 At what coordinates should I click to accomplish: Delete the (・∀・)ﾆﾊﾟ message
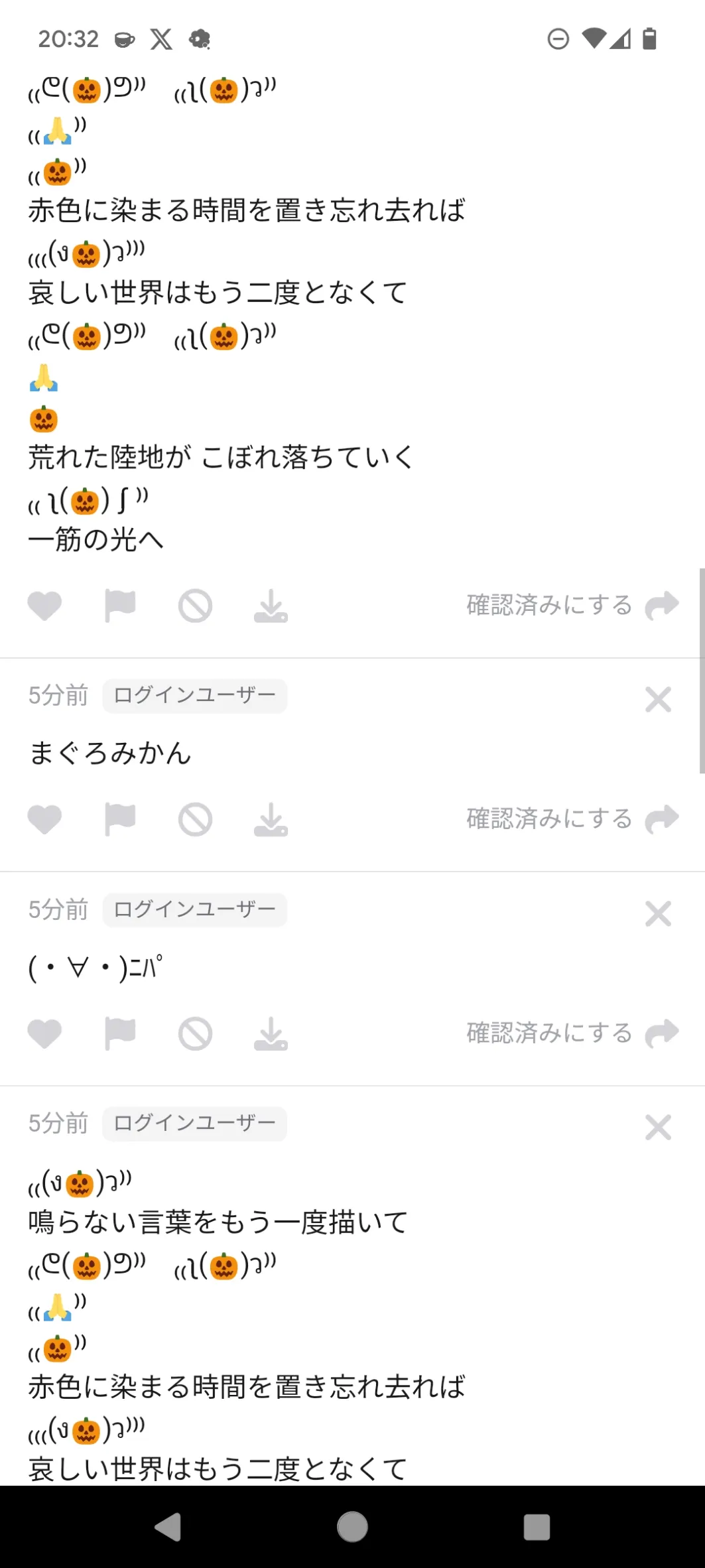pyautogui.click(x=658, y=913)
